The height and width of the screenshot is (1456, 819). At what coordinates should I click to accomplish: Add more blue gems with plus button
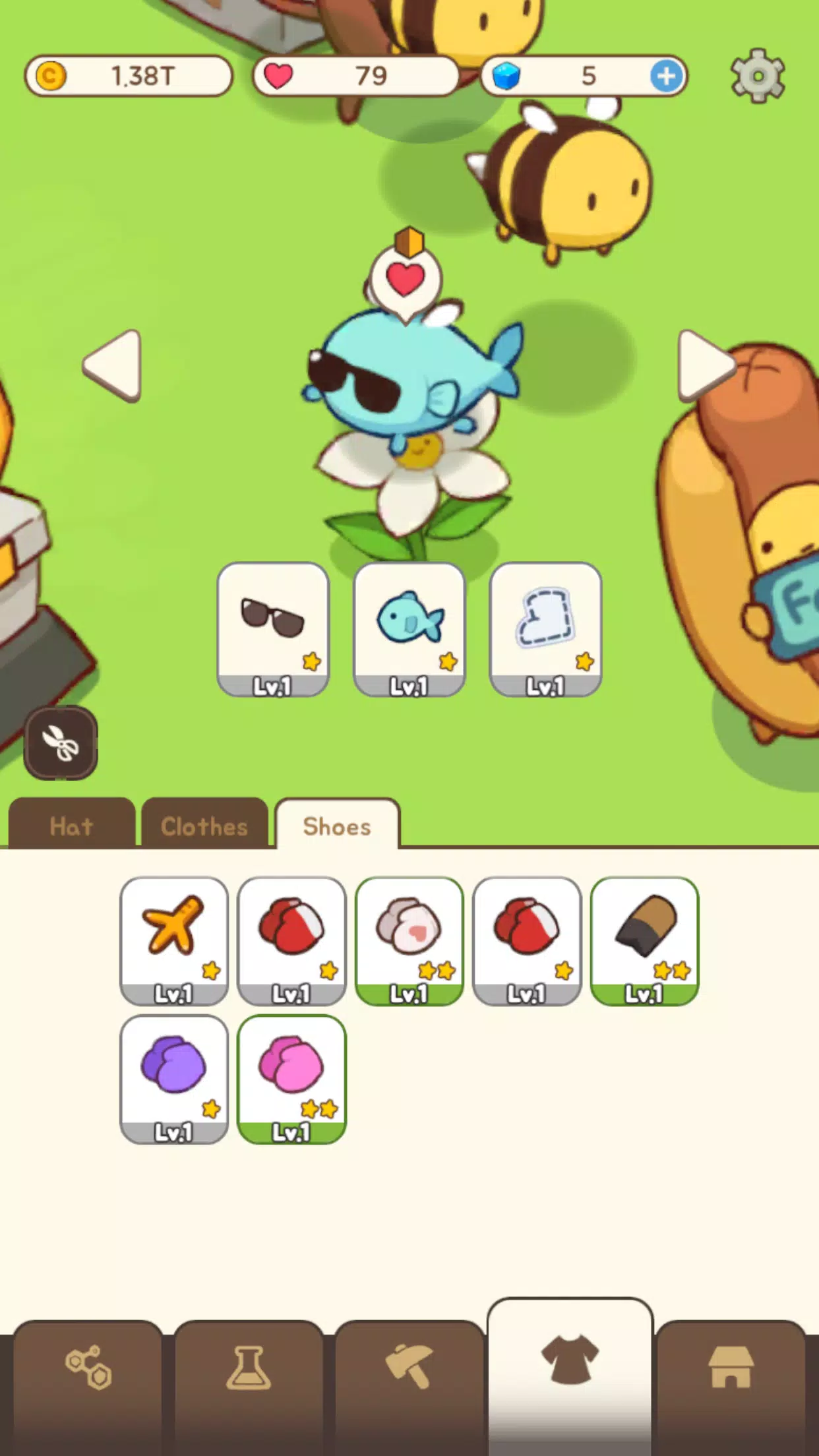point(666,76)
